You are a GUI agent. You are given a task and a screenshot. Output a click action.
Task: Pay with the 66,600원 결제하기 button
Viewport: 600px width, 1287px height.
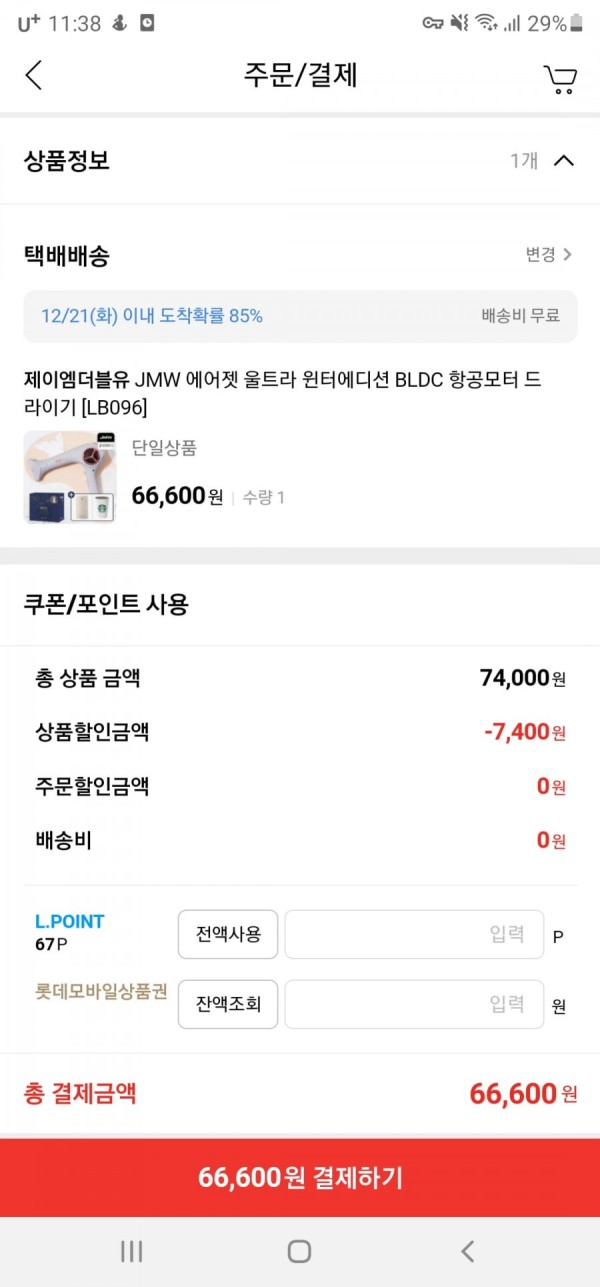[300, 1177]
